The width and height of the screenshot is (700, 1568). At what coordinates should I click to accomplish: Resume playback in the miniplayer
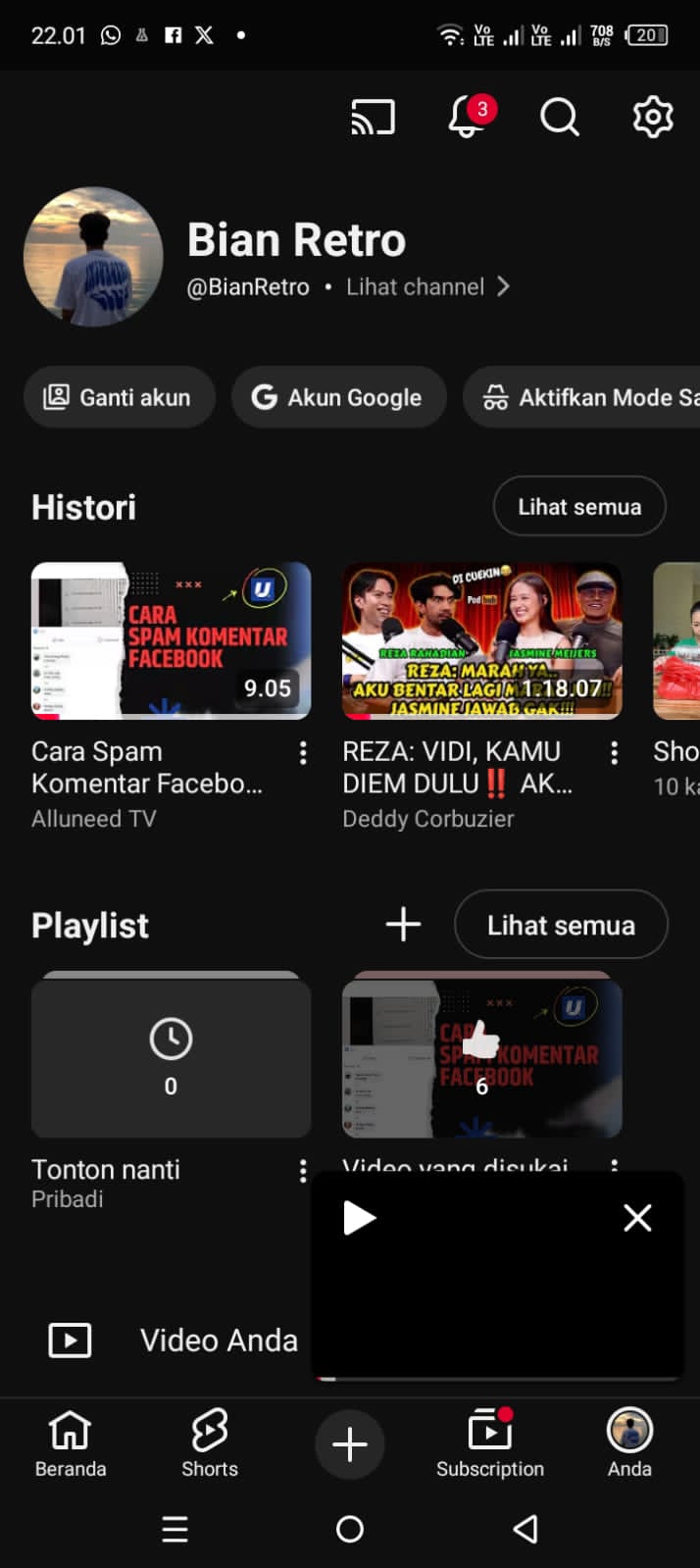(359, 1218)
